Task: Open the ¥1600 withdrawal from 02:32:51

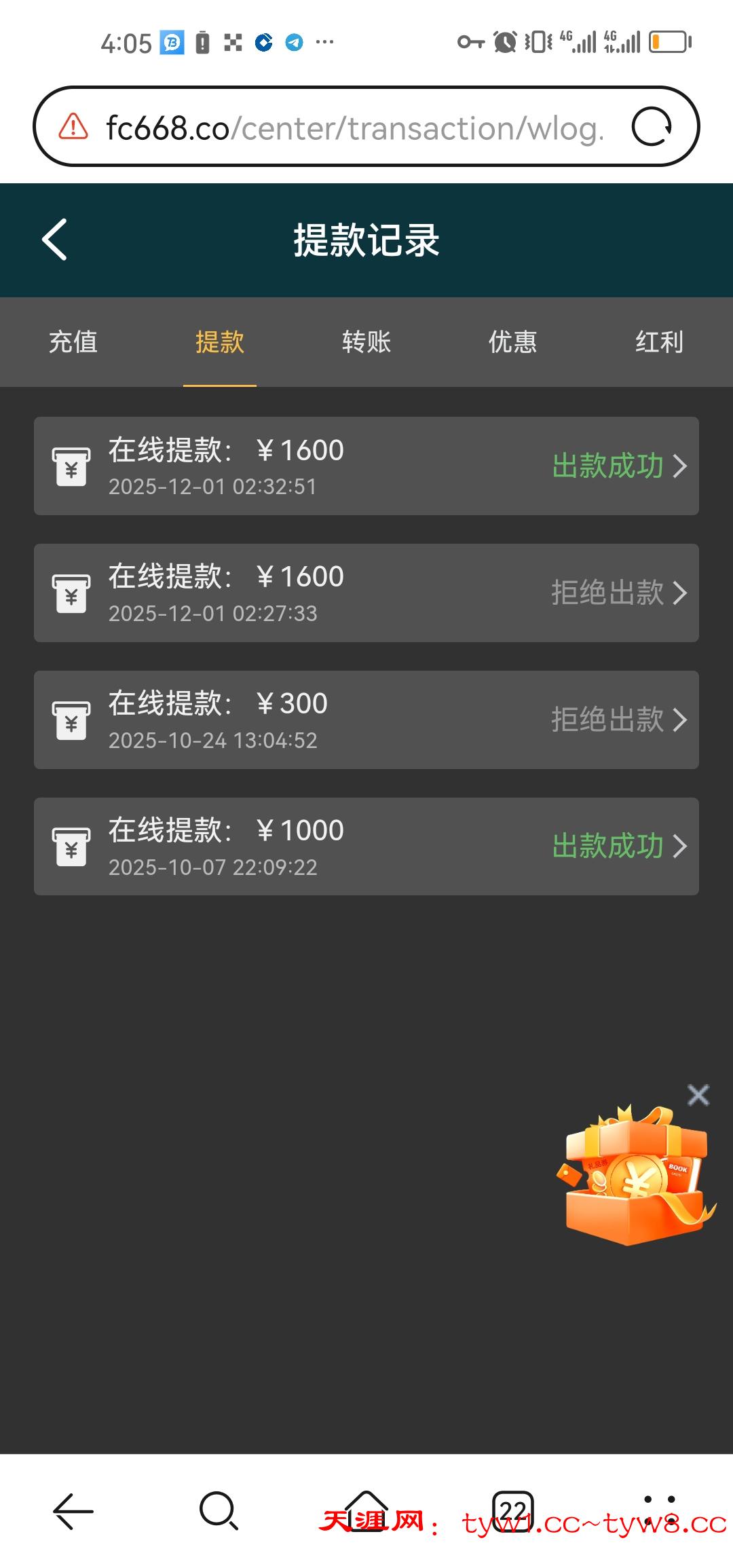Action: coord(366,466)
